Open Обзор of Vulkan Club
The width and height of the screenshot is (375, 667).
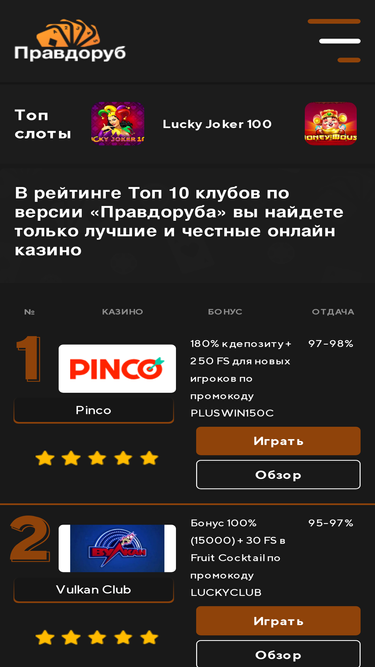click(x=278, y=654)
